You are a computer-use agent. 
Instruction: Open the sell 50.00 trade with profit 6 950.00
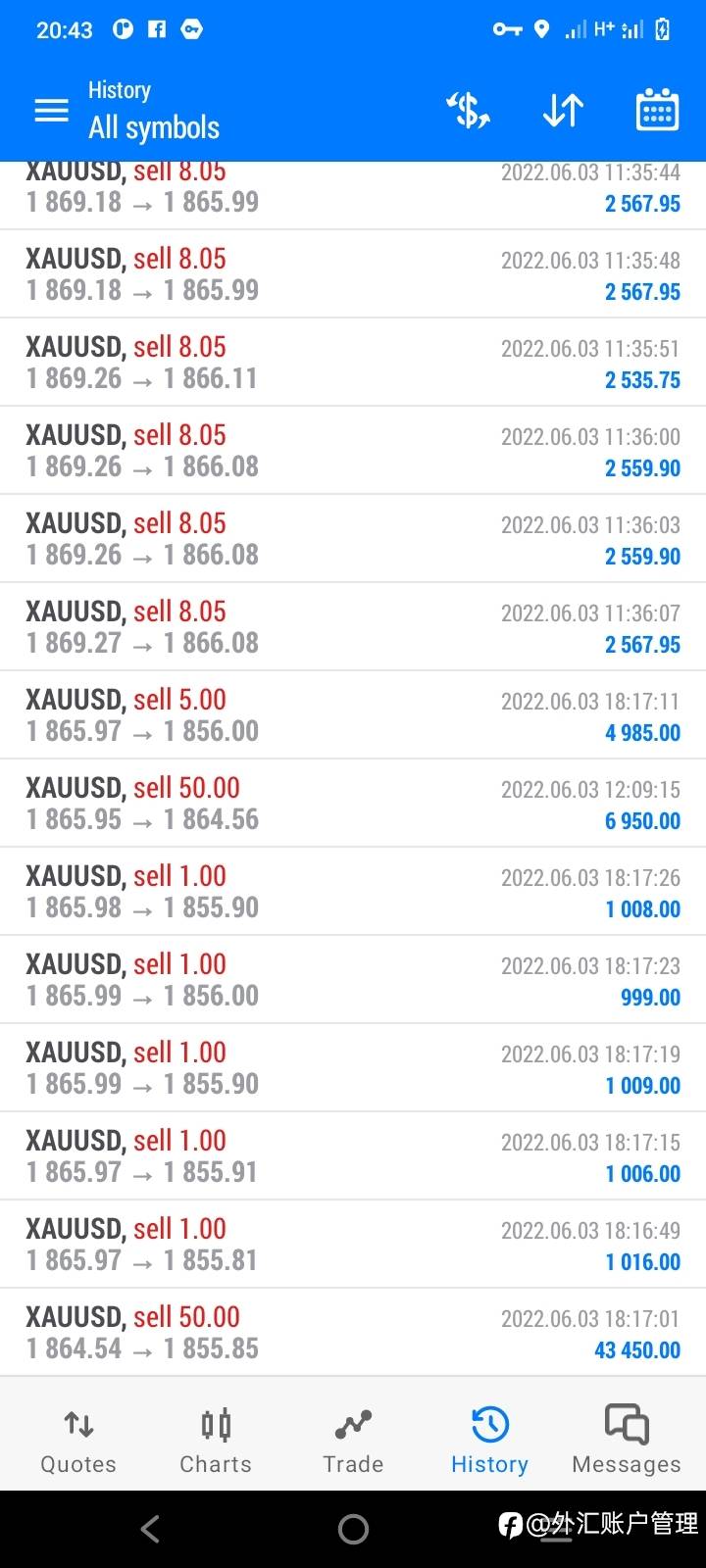353,804
